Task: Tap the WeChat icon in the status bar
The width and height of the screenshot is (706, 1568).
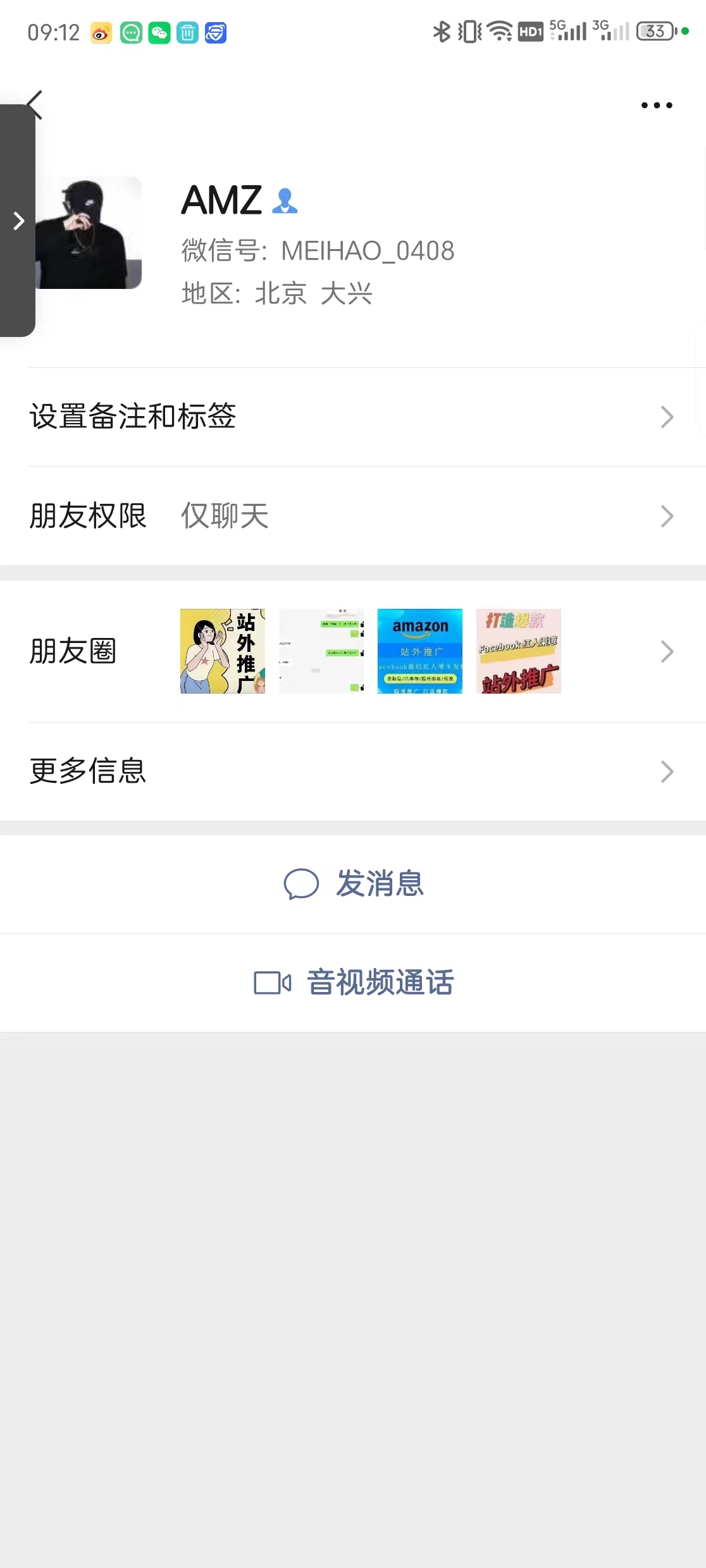Action: click(159, 32)
